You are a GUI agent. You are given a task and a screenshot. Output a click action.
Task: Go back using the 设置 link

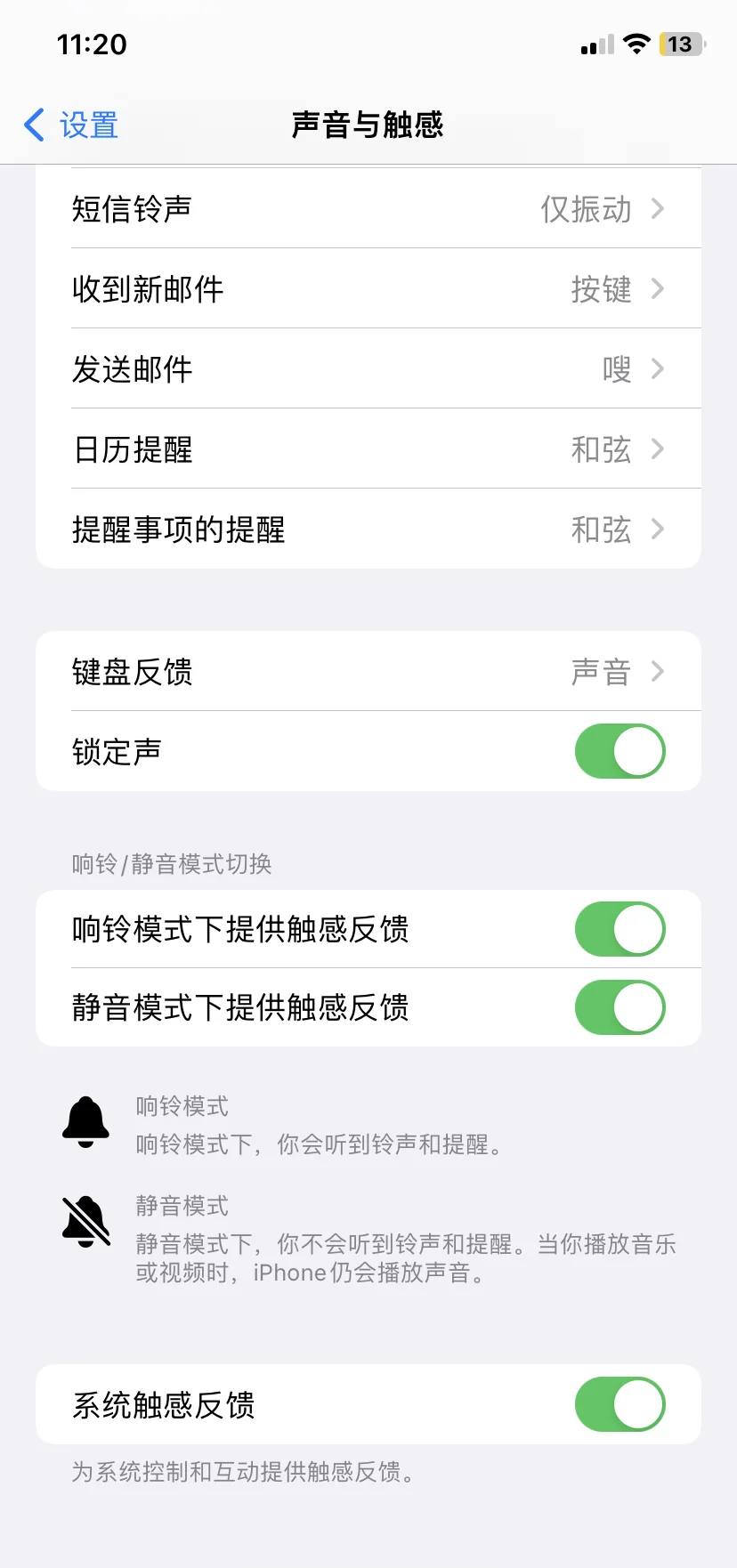point(85,125)
